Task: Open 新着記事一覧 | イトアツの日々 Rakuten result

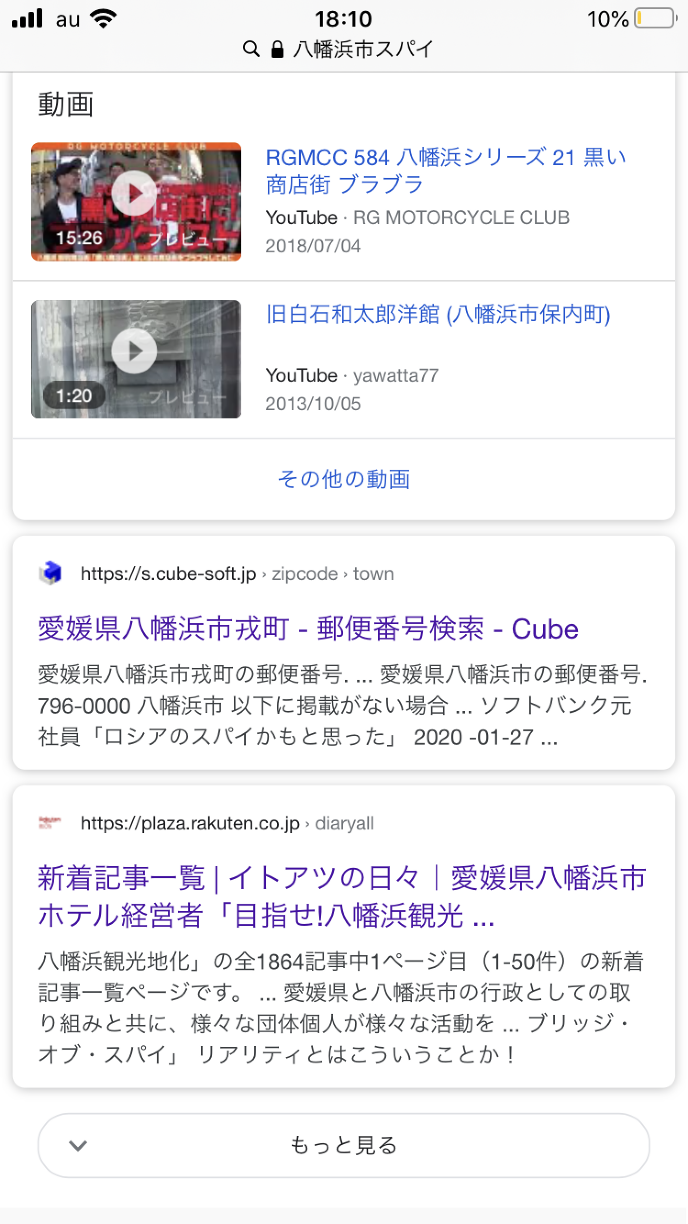Action: [x=342, y=897]
